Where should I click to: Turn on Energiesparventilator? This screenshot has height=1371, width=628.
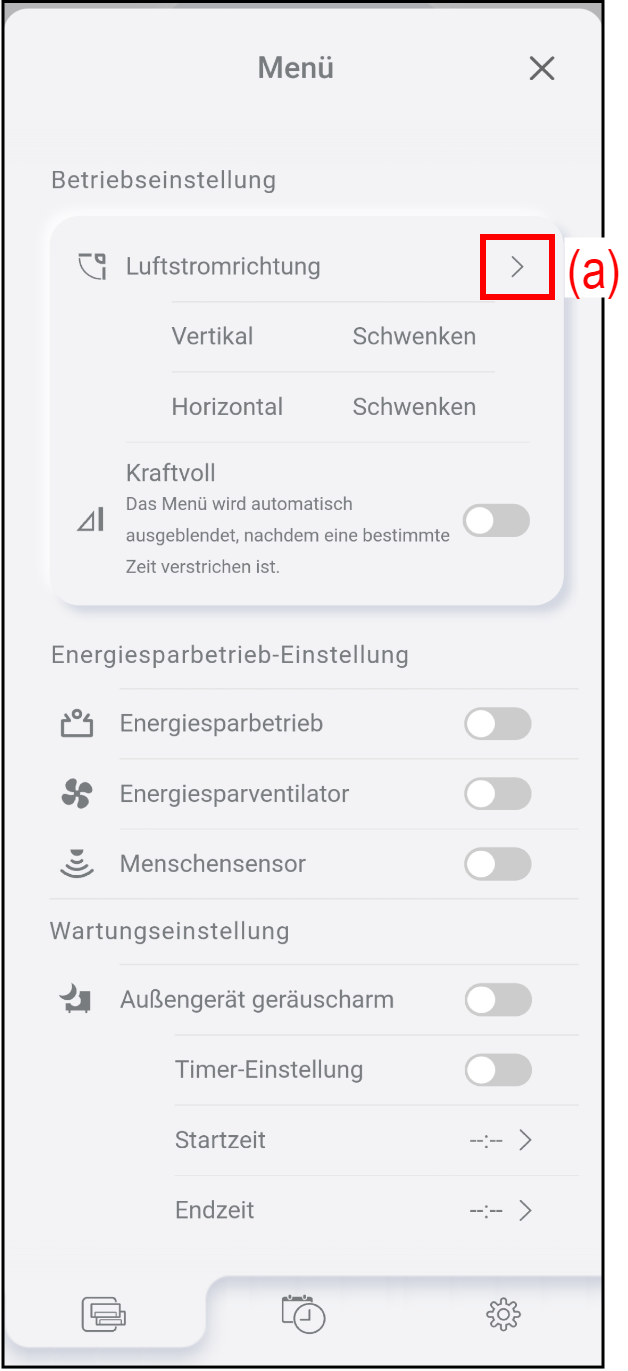click(497, 794)
